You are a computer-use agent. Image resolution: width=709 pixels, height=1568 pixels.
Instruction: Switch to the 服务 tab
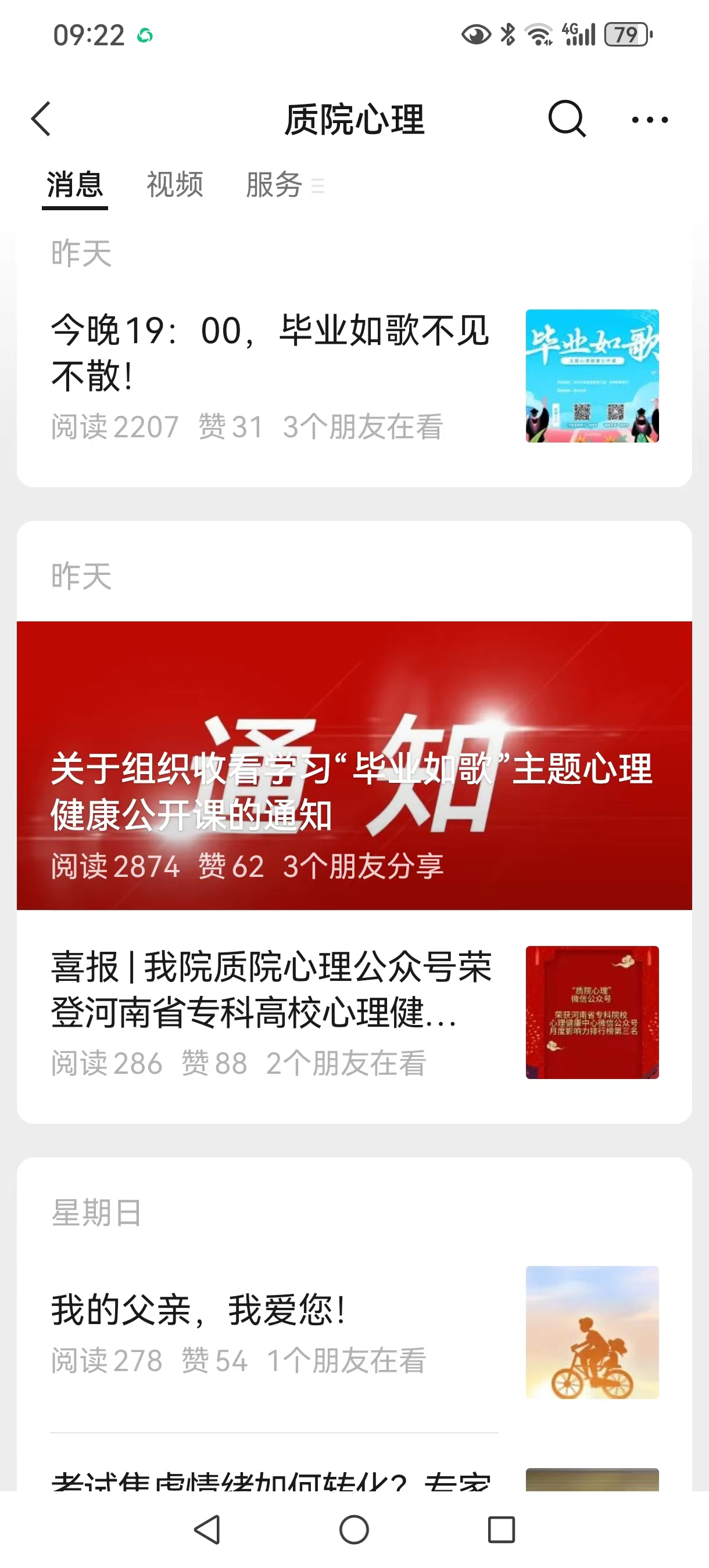(274, 185)
